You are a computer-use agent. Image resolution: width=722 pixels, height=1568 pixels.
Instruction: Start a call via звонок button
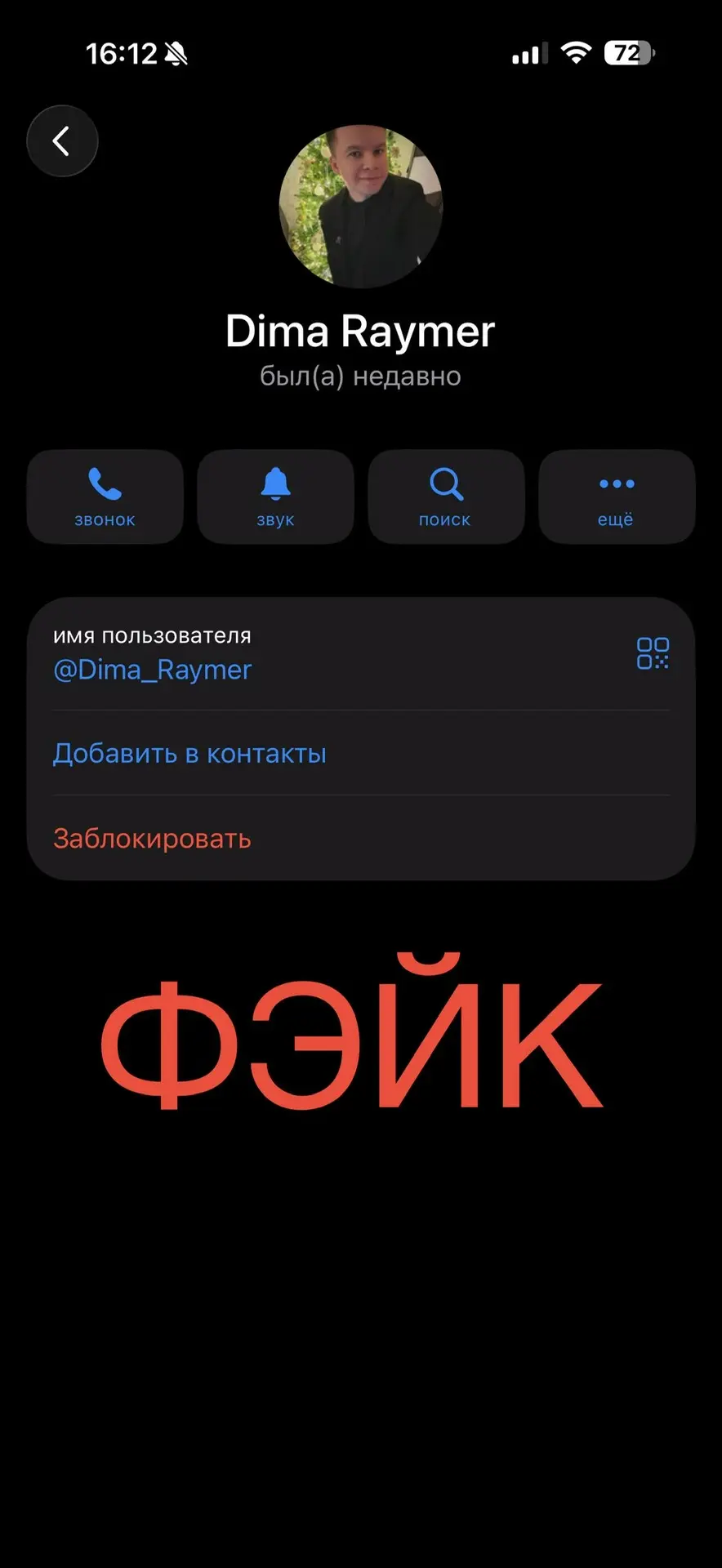(105, 497)
